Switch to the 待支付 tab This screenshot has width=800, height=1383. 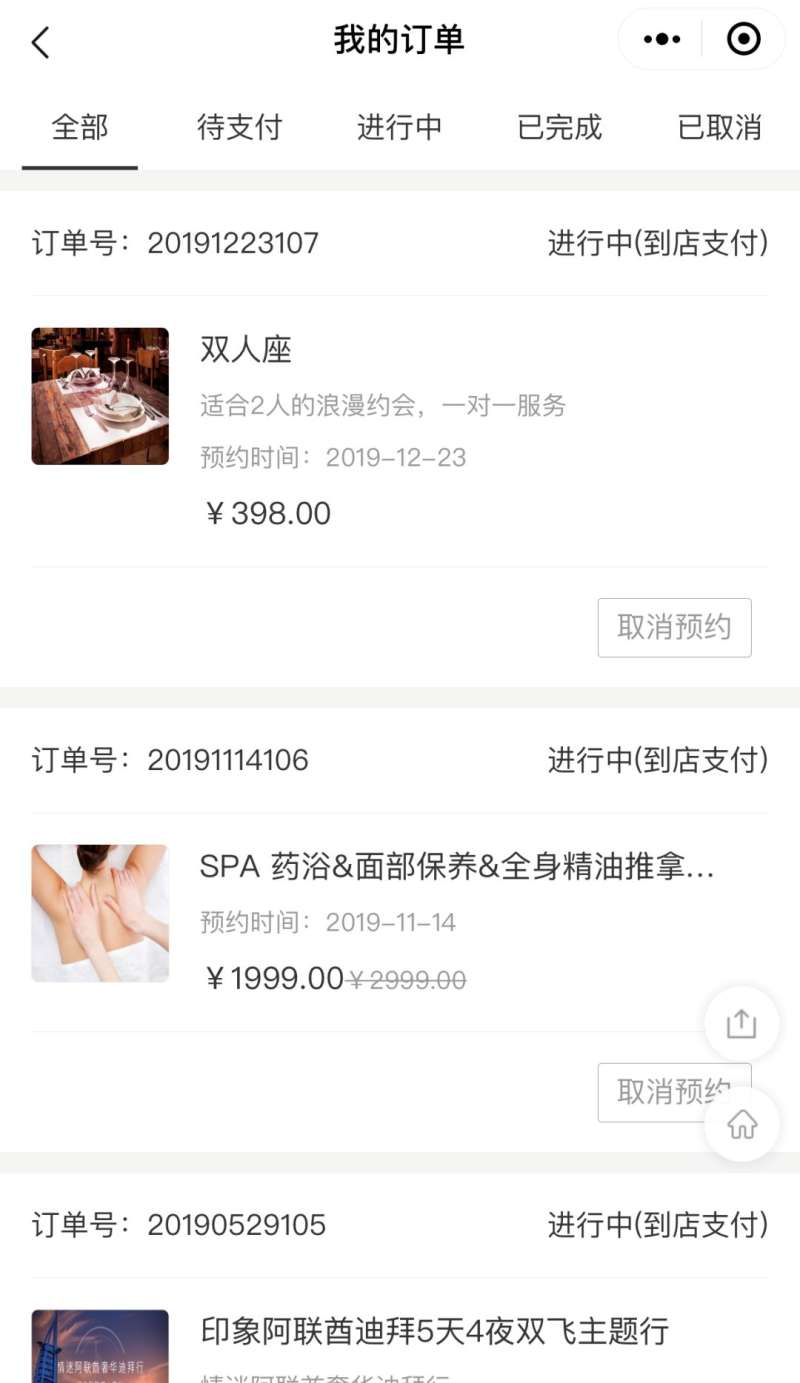[240, 128]
